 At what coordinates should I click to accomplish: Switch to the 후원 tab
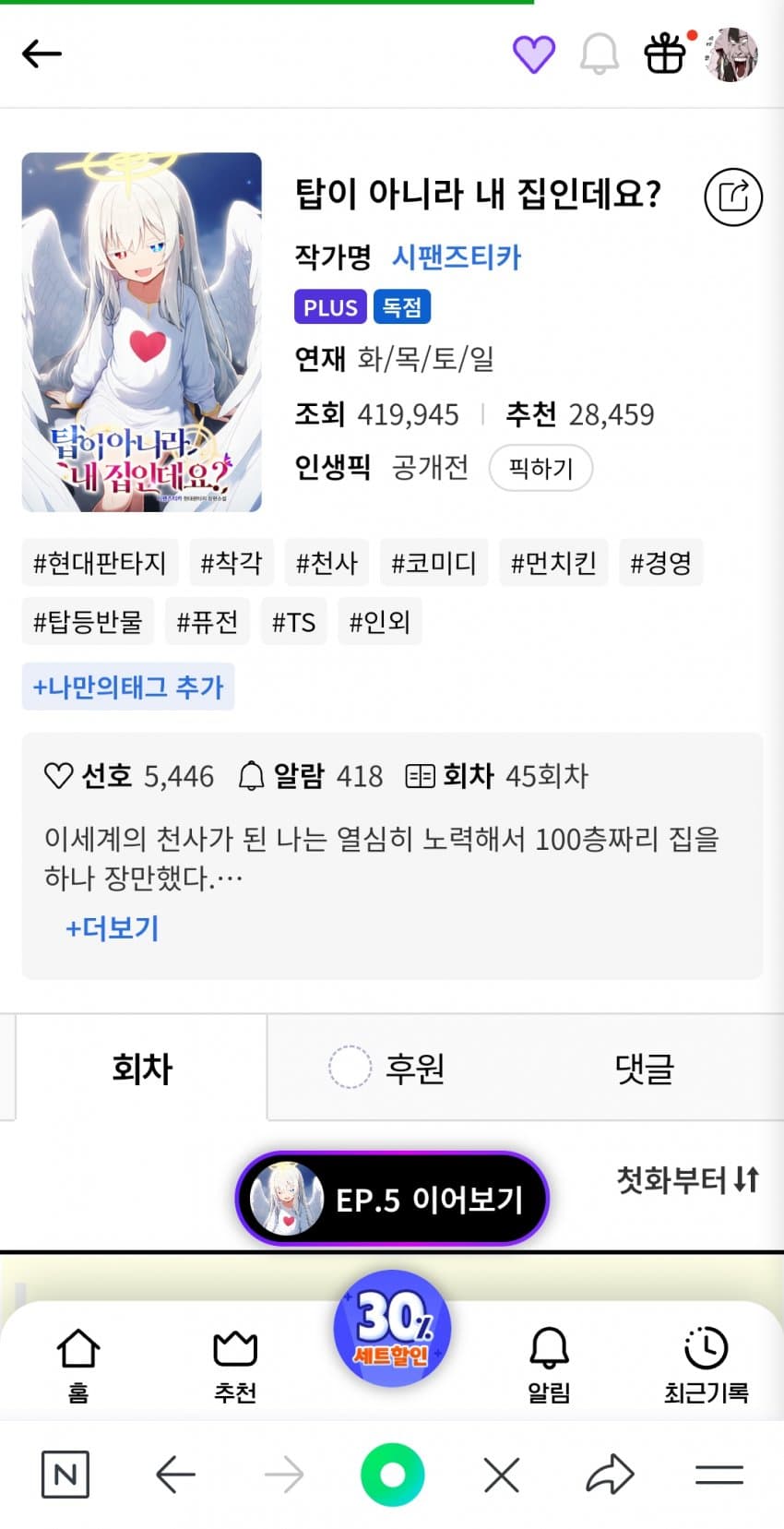[x=388, y=1068]
